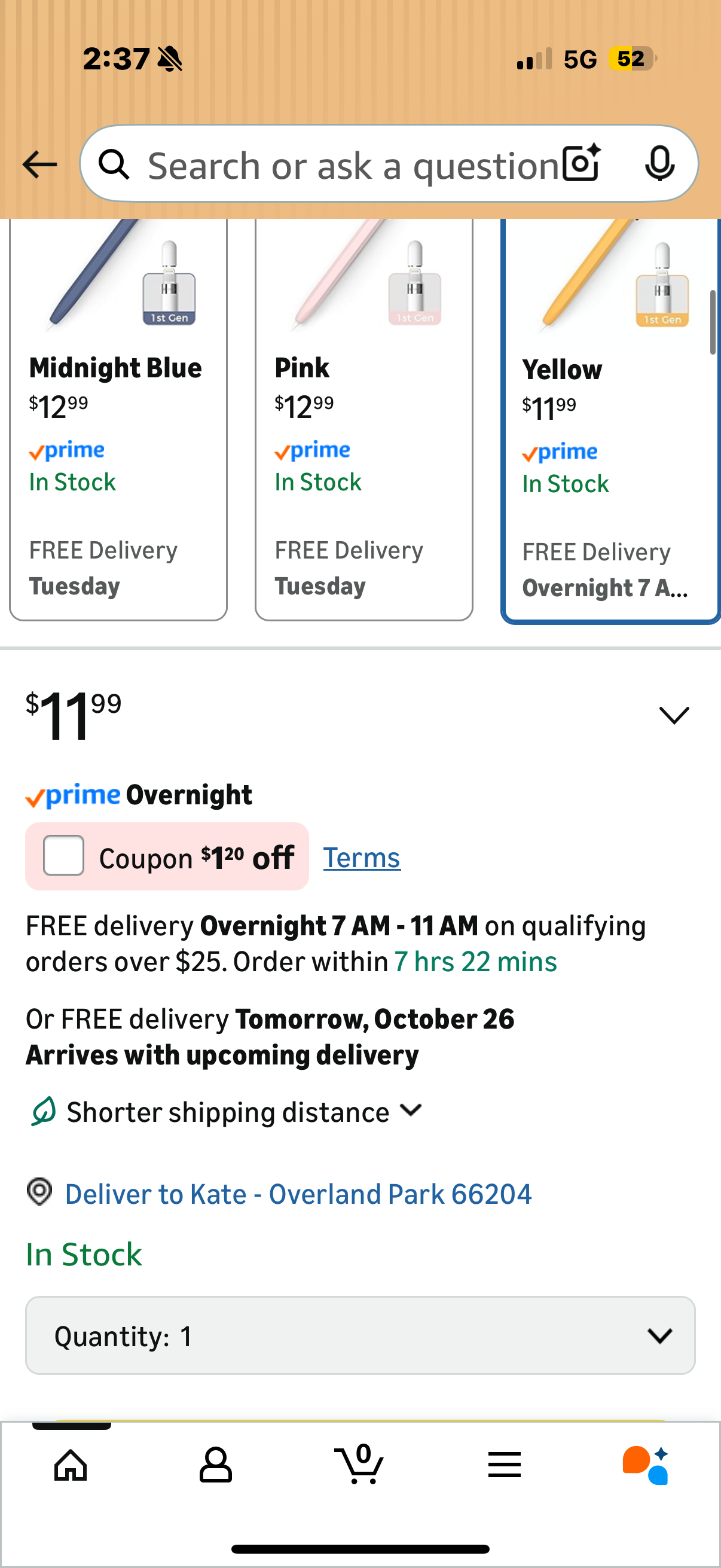Expand the $11.99 price details
This screenshot has width=721, height=1568.
coord(674,715)
